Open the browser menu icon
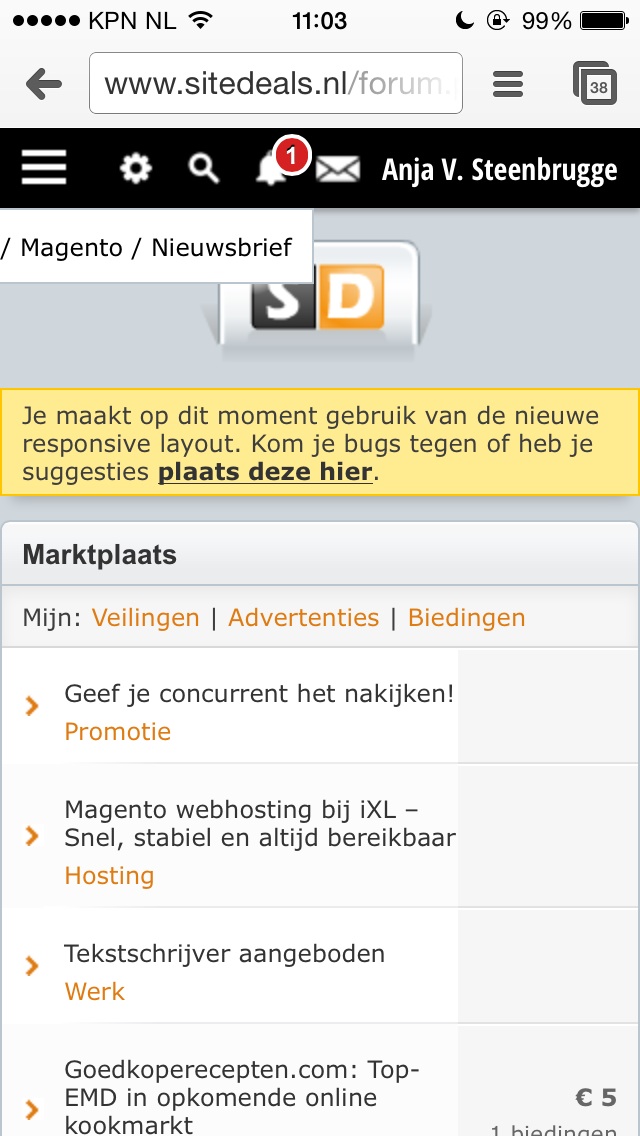Screen dimensions: 640x1136 508,85
